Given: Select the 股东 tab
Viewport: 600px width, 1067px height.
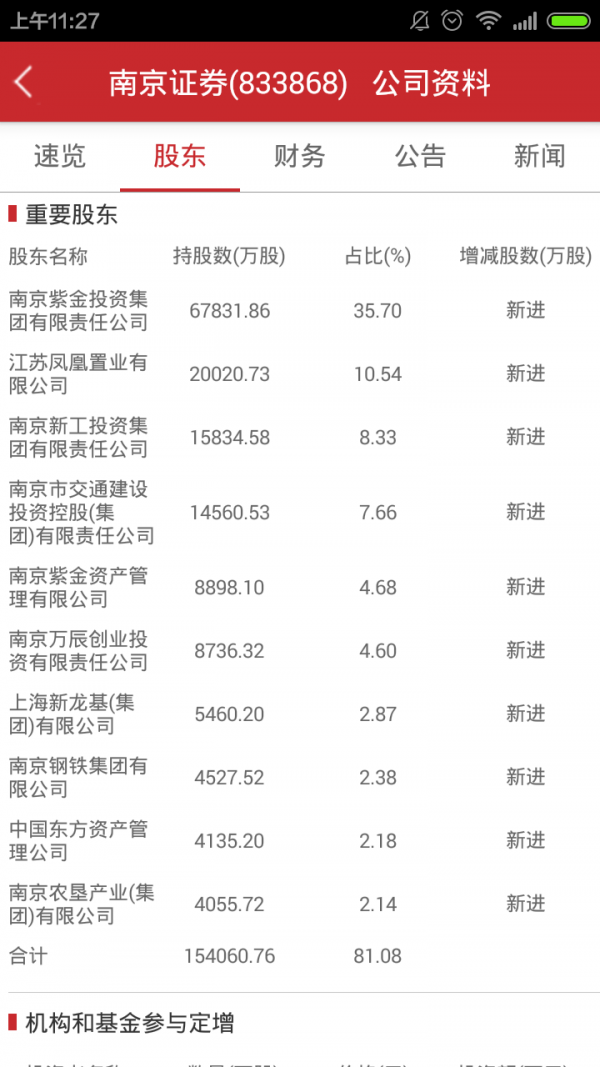Looking at the screenshot, I should tap(180, 157).
